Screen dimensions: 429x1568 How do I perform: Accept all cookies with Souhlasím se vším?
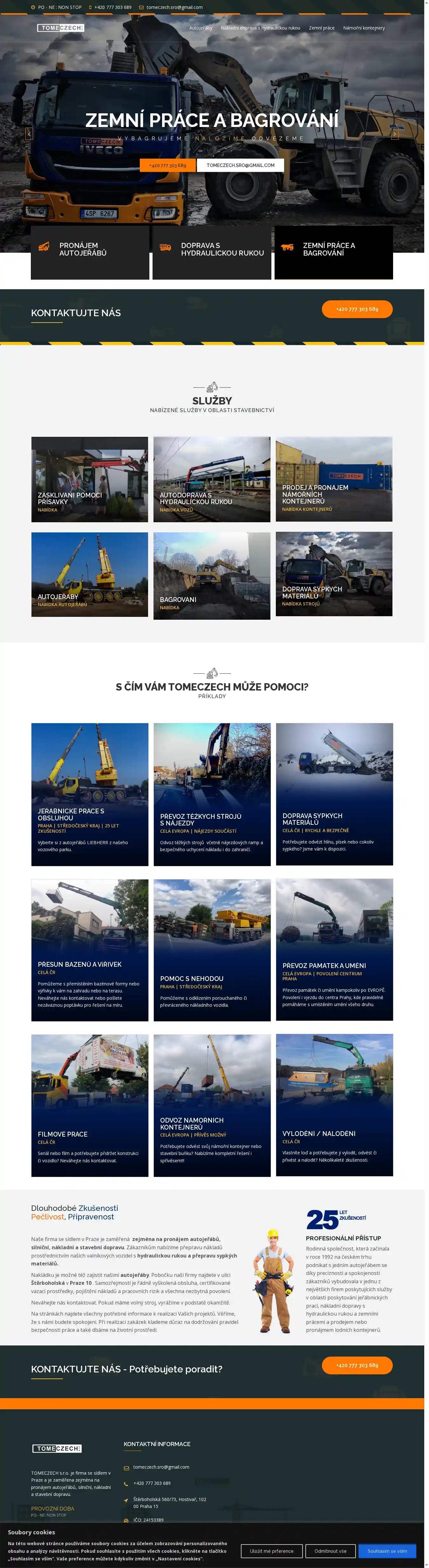tap(387, 1551)
